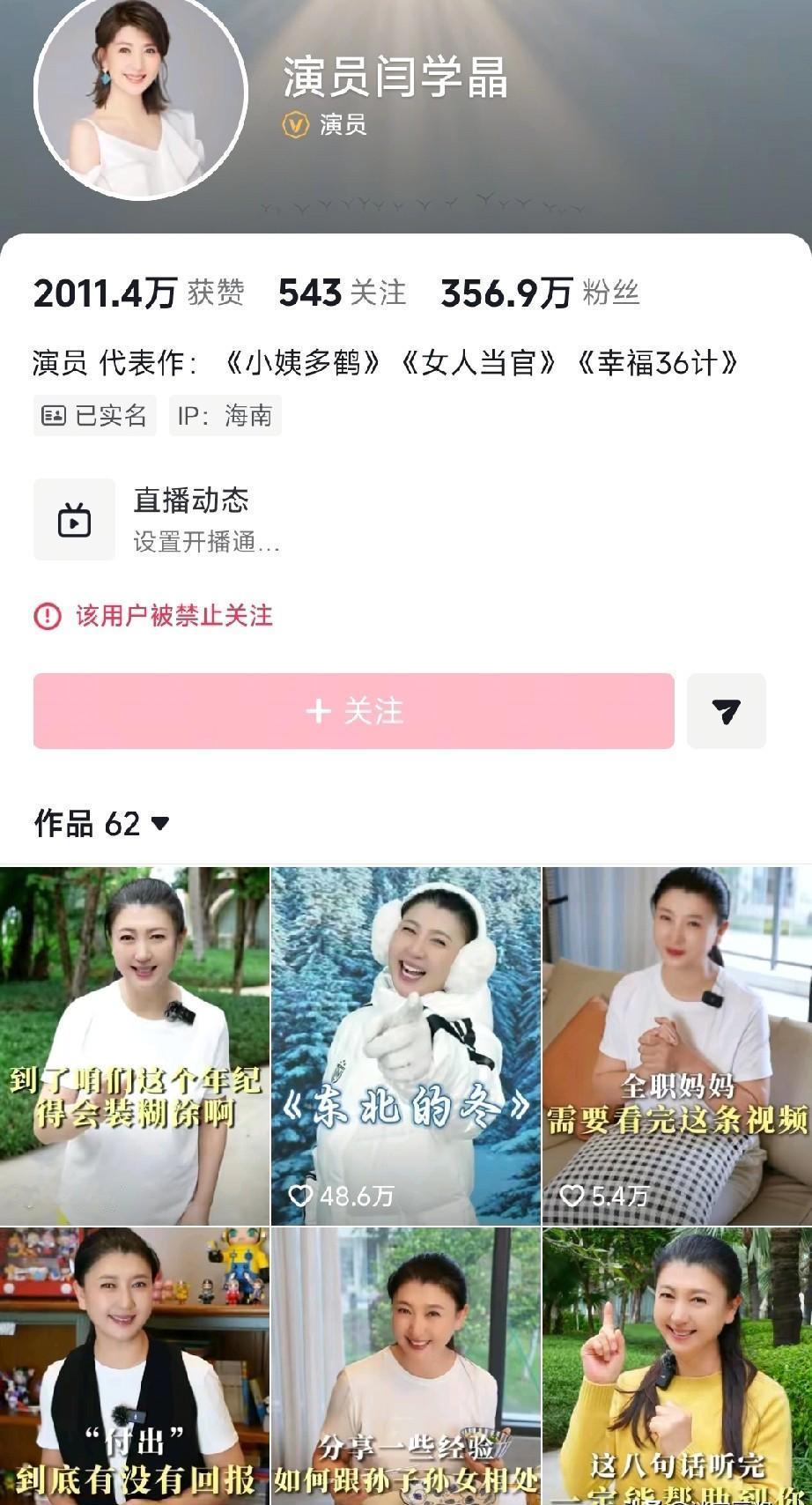The width and height of the screenshot is (812, 1505).
Task: Tap the heart icon showing 5.4万 likes
Action: [x=573, y=1197]
